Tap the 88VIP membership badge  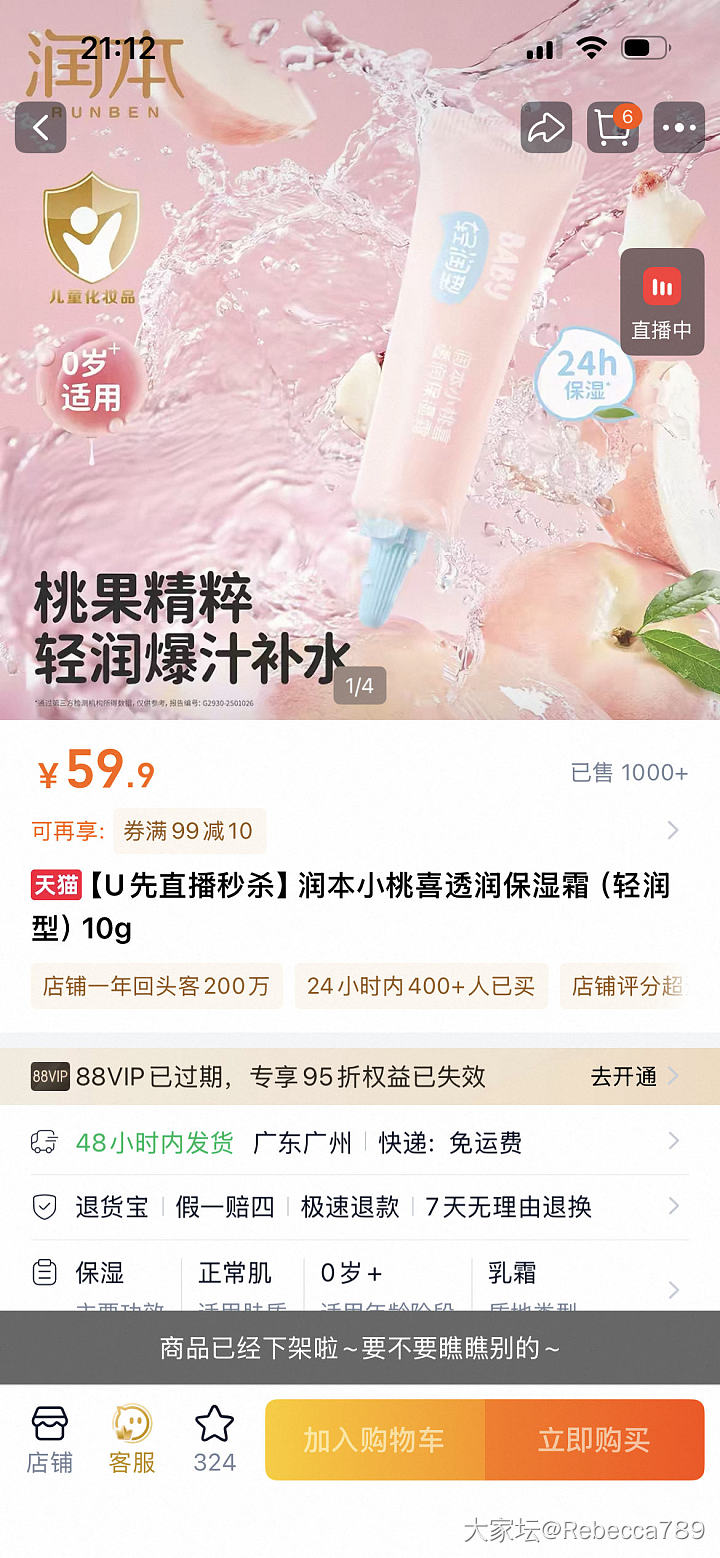(50, 1078)
